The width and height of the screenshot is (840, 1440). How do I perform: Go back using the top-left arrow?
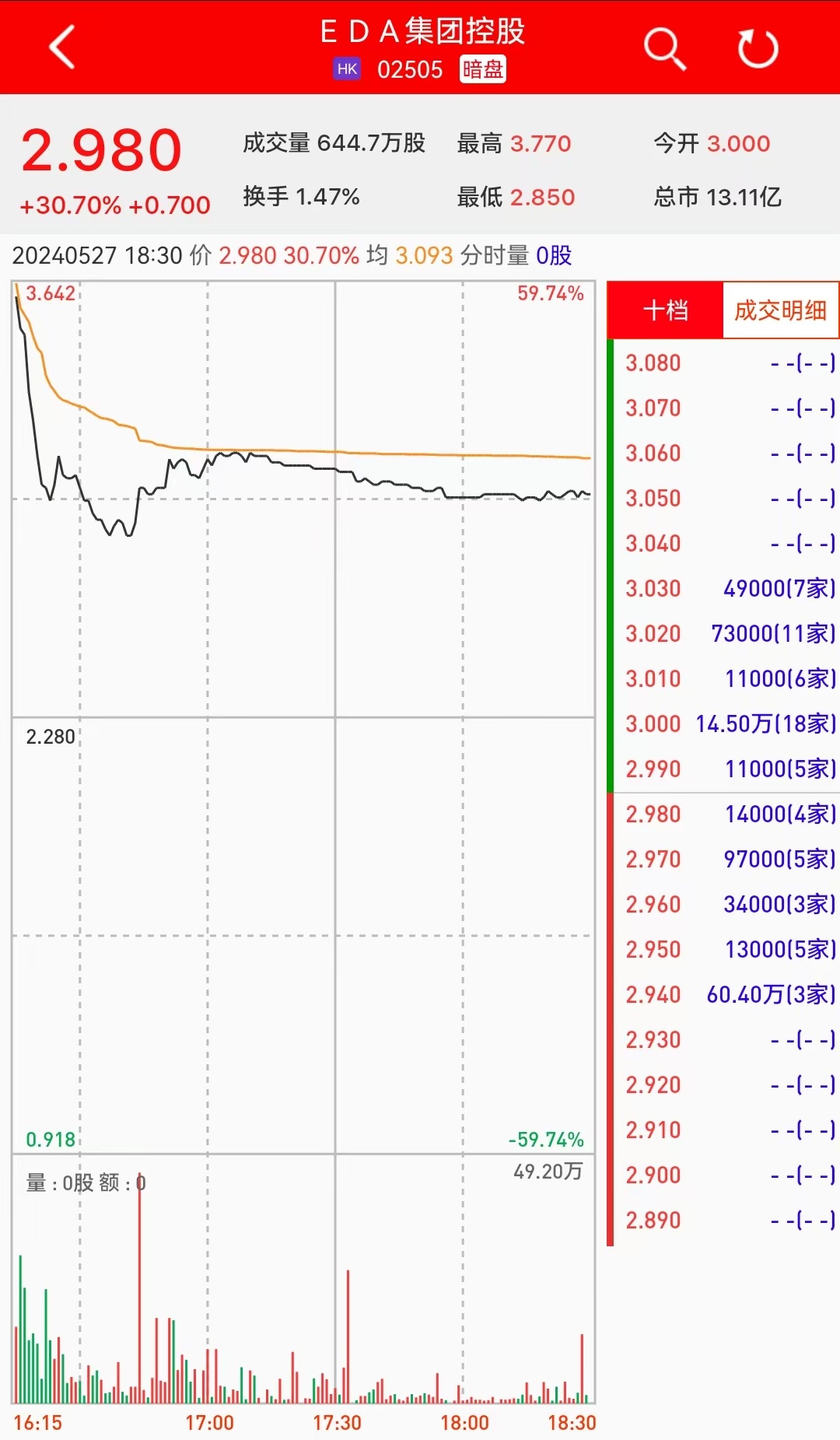(62, 47)
